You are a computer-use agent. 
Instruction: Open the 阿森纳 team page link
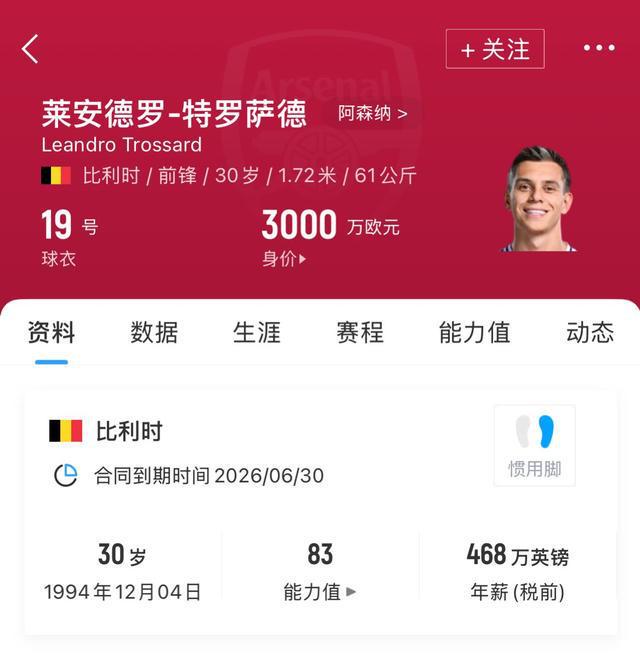pyautogui.click(x=372, y=113)
